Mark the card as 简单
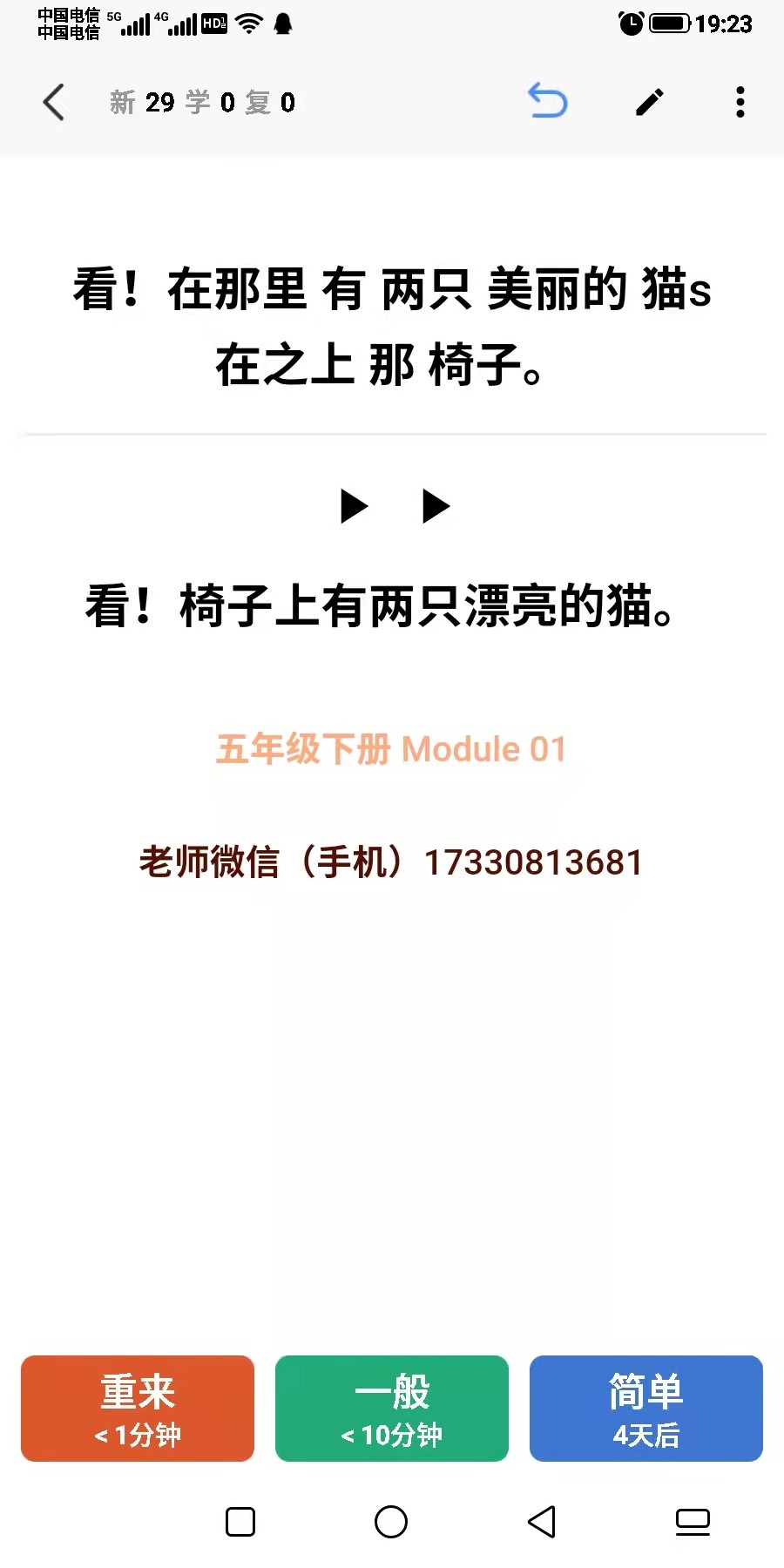The image size is (784, 1568). (645, 1409)
